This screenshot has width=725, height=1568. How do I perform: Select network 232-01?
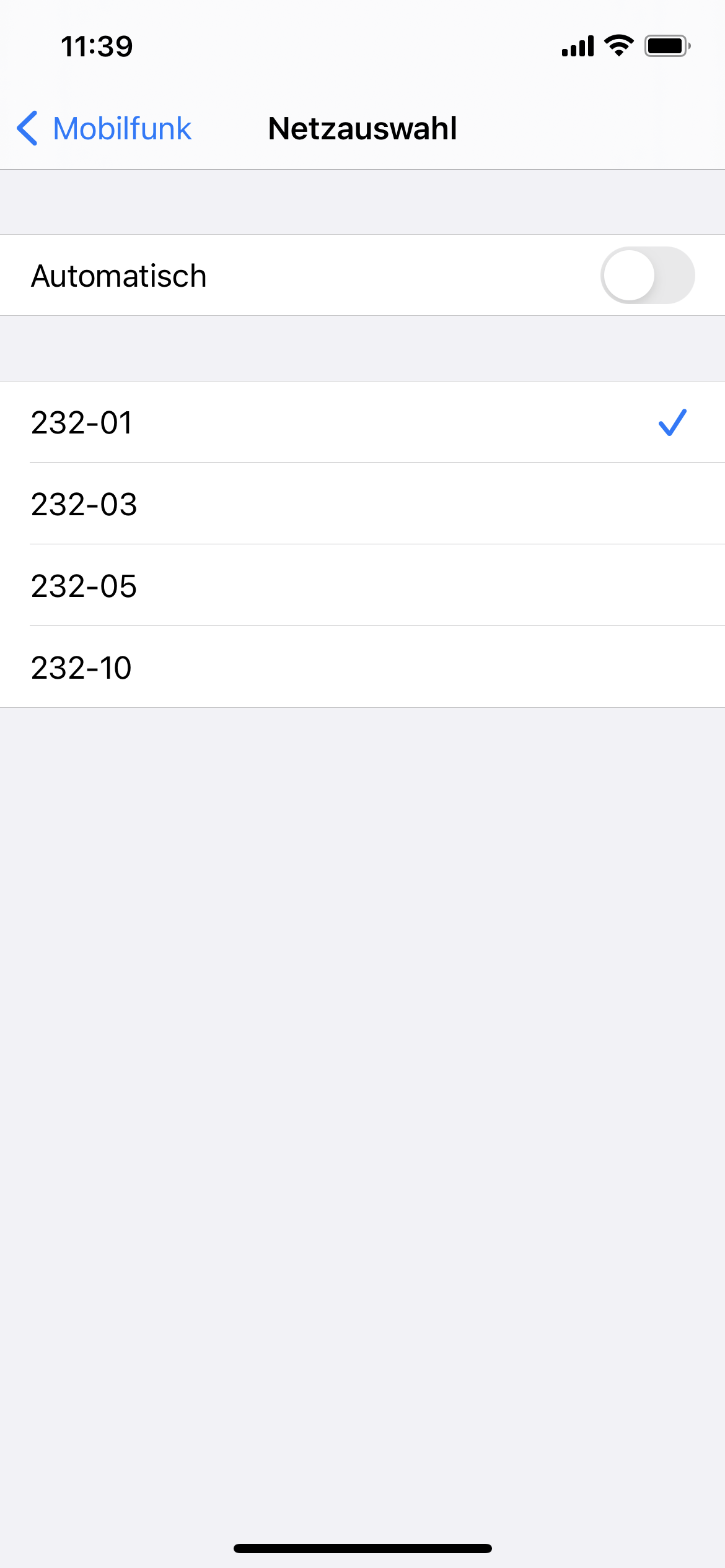362,422
